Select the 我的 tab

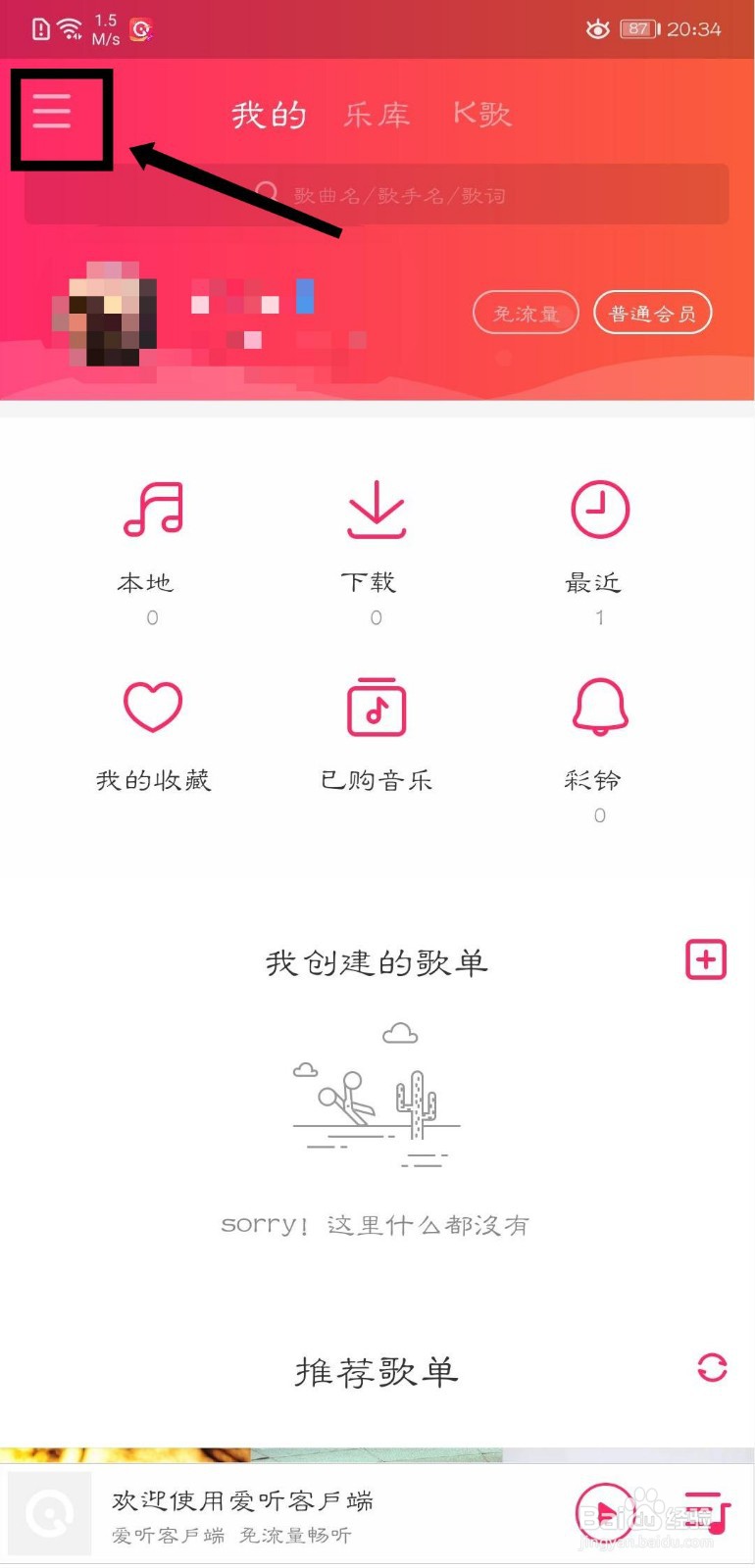(270, 115)
